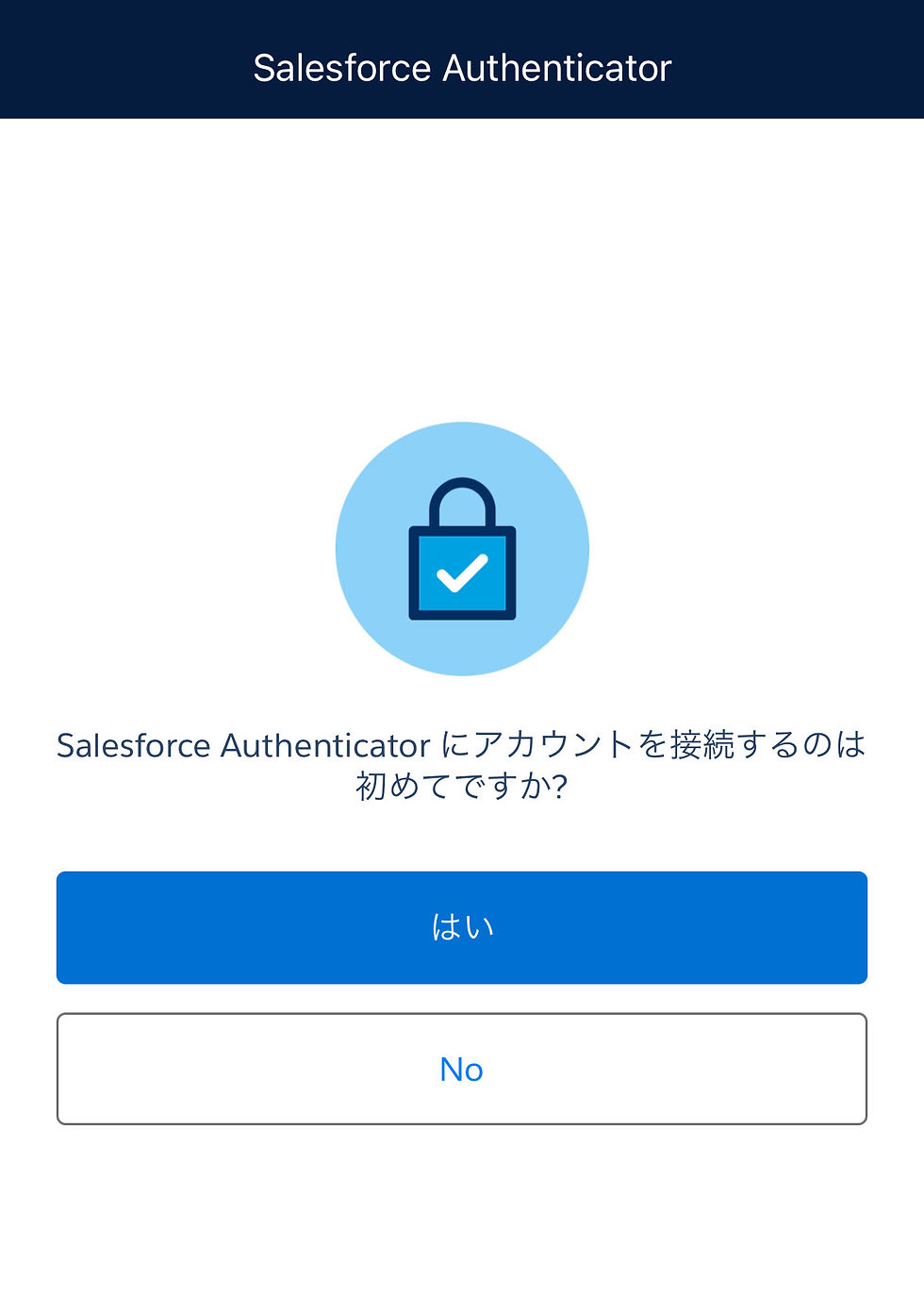This screenshot has height=1312, width=924.
Task: Click the blue lock icon with checkmark
Action: pos(461,556)
